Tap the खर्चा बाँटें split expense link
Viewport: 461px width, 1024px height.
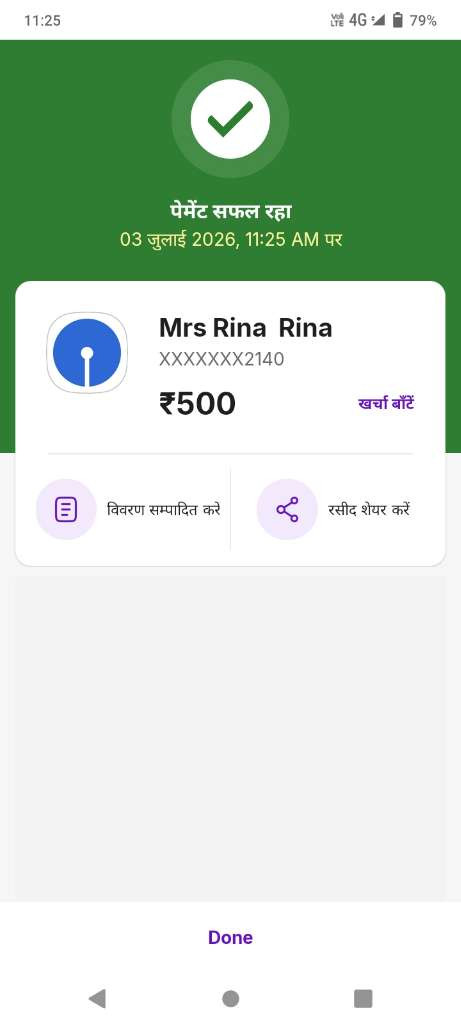point(386,404)
